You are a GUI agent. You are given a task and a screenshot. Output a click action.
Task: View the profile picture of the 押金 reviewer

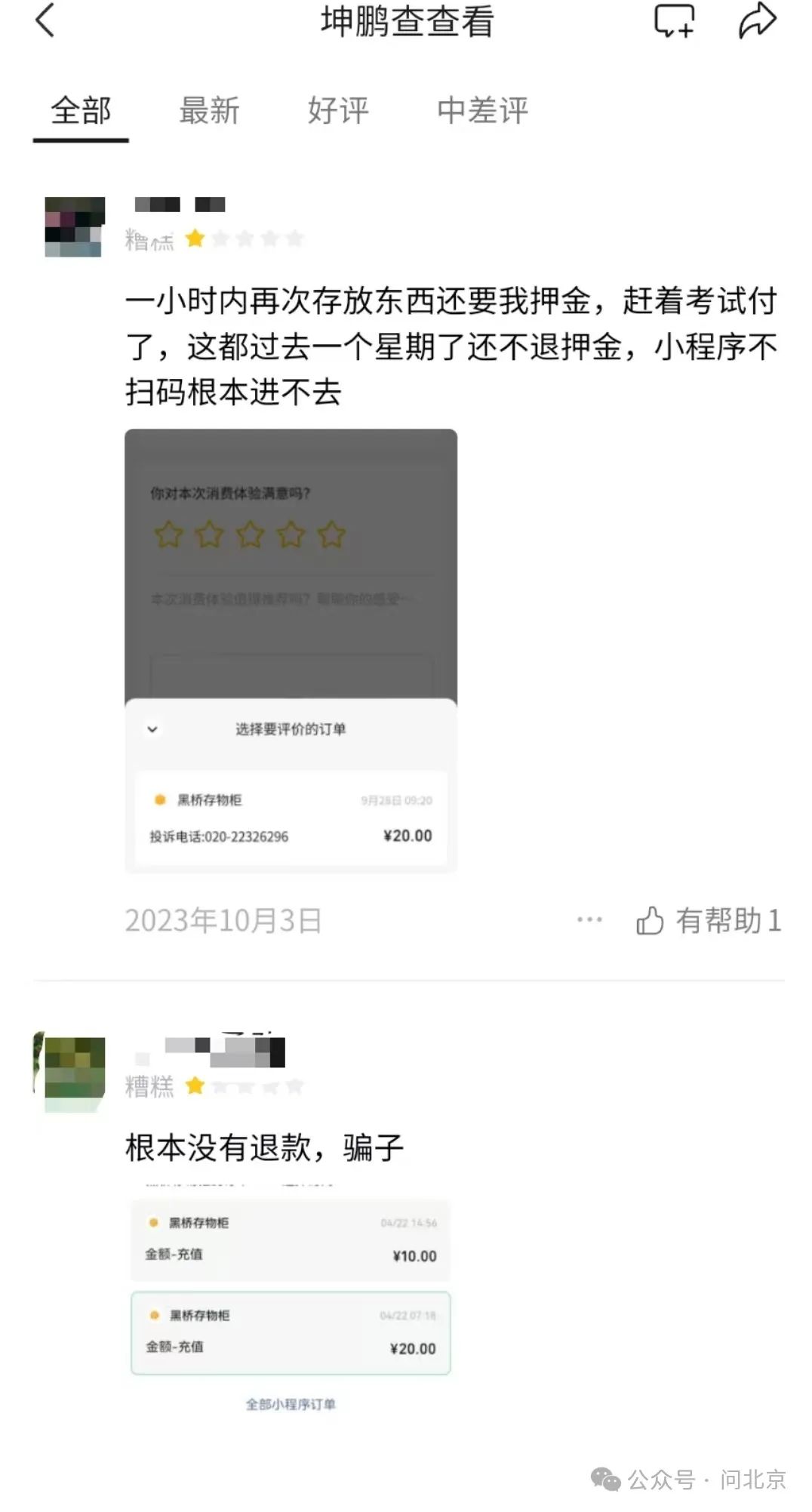74,227
